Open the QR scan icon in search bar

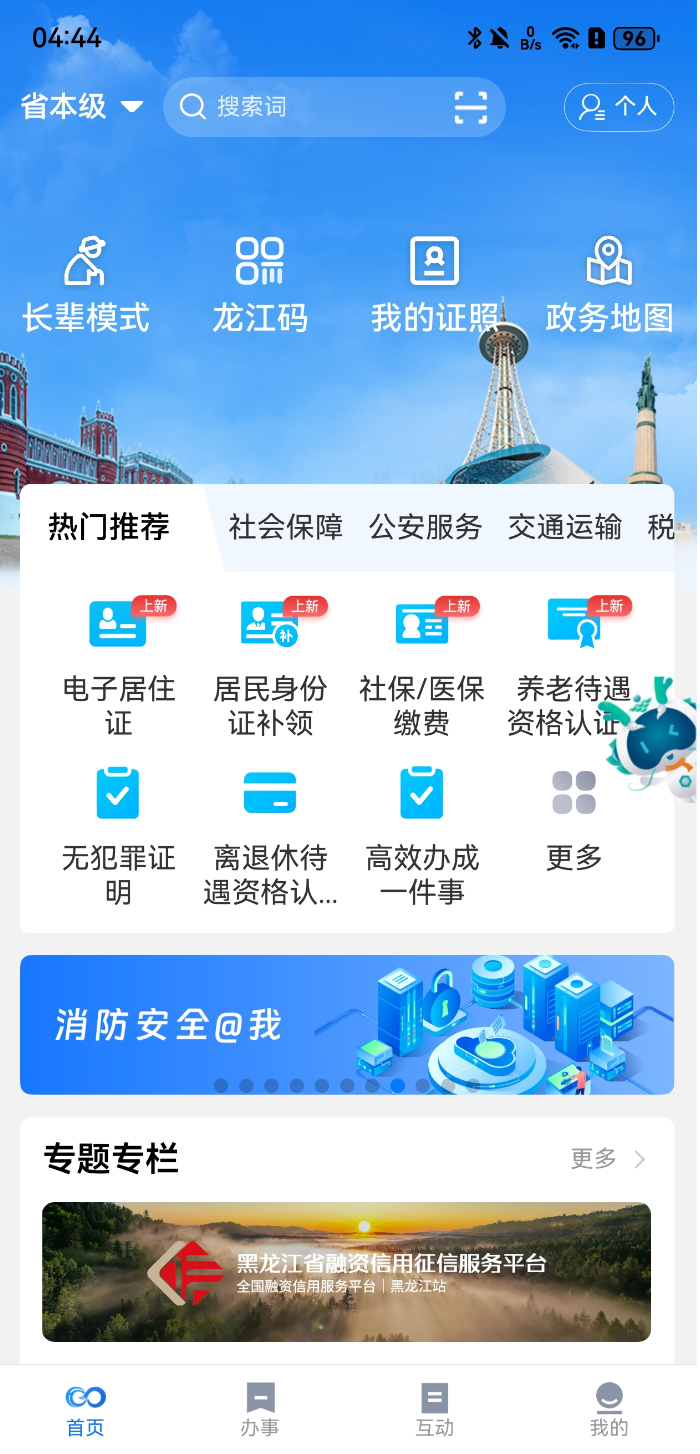coord(471,107)
